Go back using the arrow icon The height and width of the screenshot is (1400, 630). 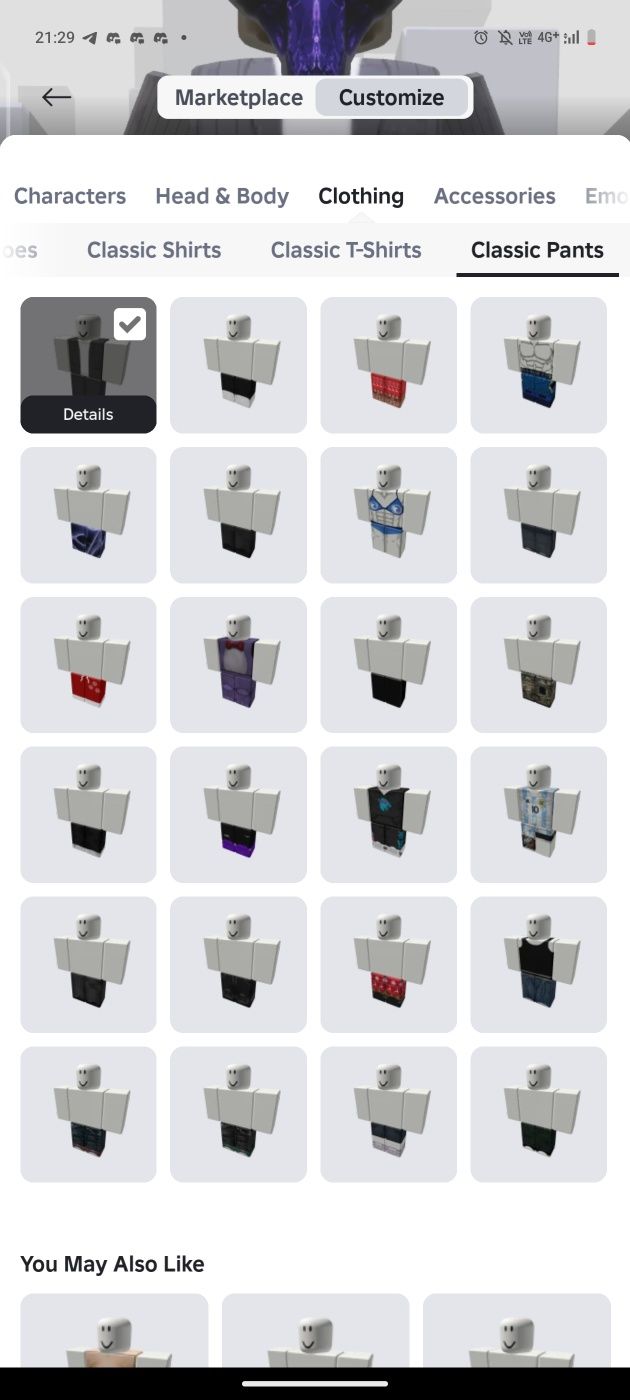click(x=56, y=97)
